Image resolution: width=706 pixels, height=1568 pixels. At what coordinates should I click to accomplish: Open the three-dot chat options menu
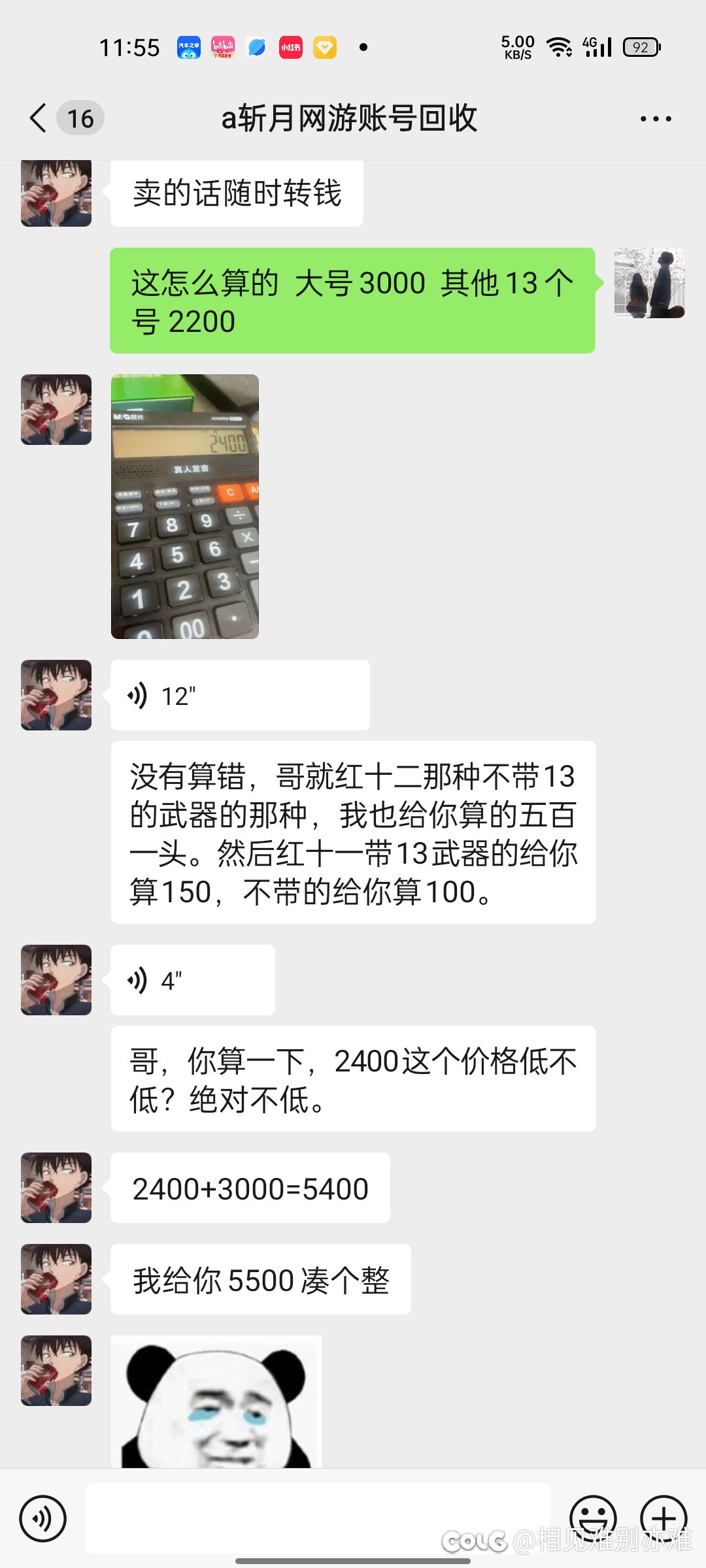(x=656, y=119)
